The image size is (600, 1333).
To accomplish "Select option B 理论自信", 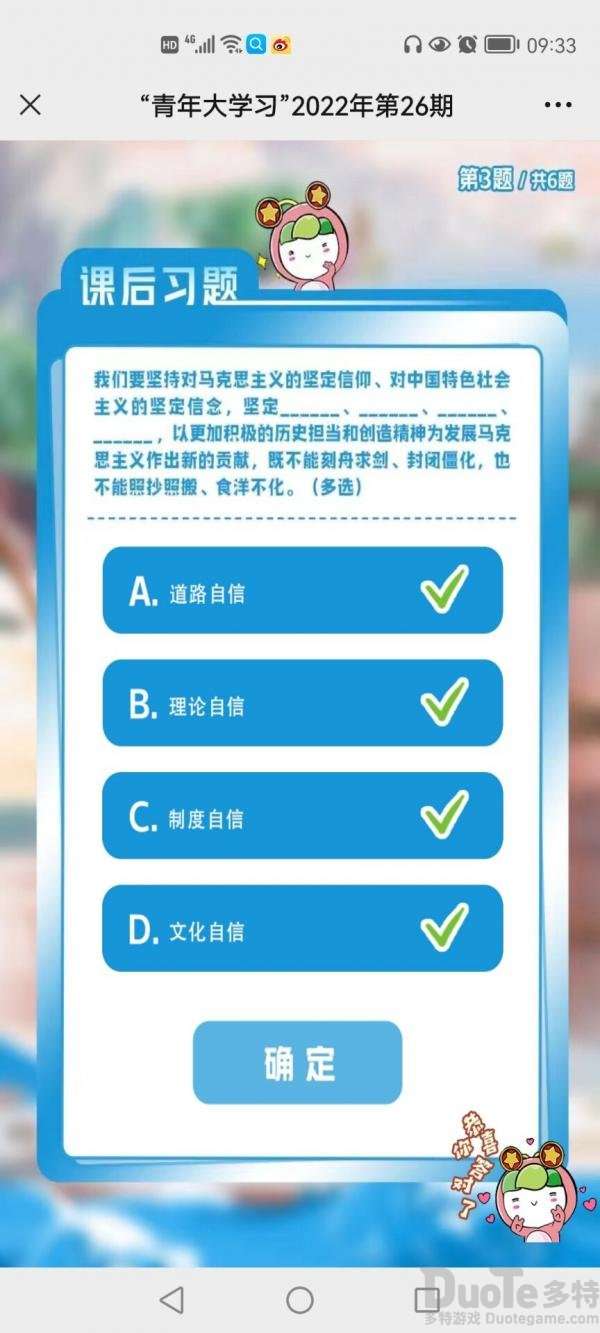I will coord(302,703).
